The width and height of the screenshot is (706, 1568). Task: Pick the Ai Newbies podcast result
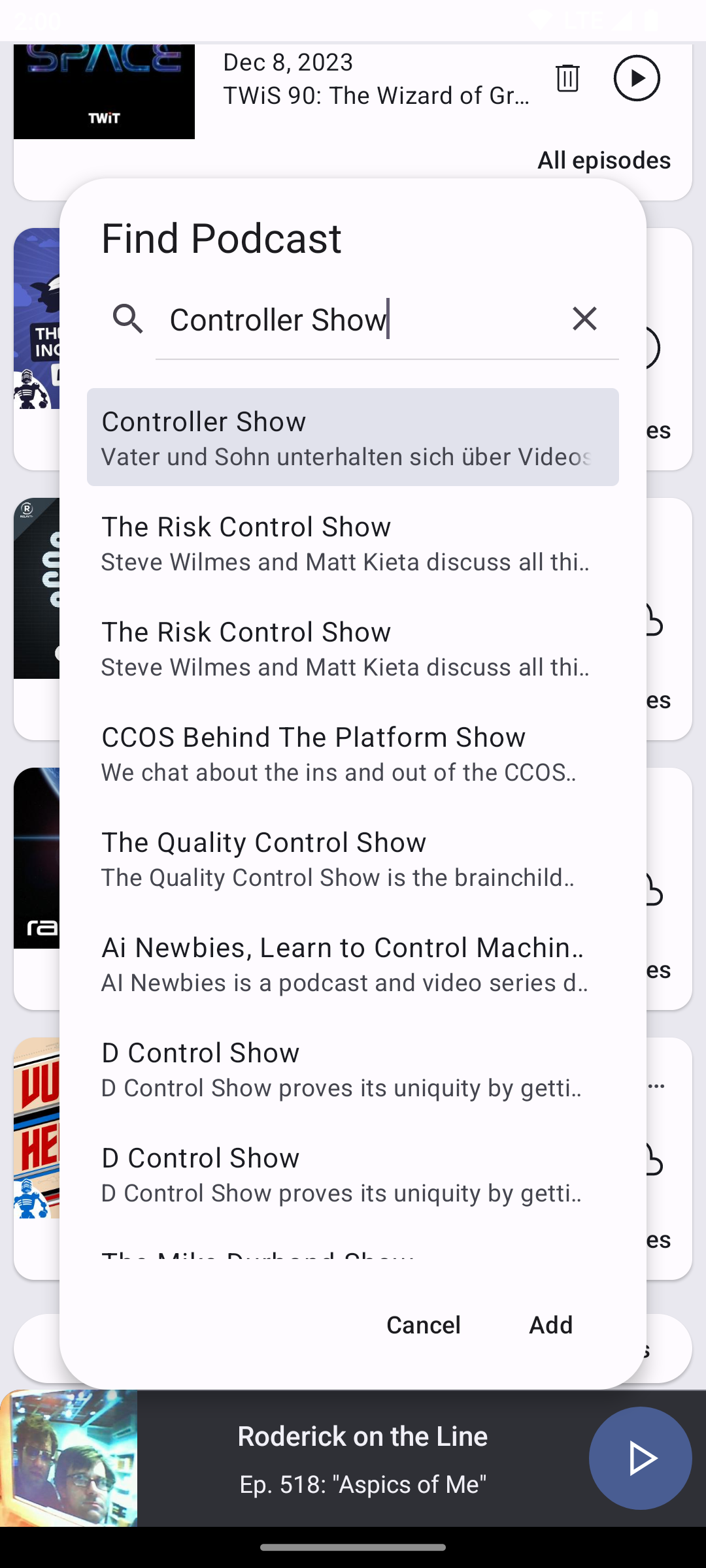click(353, 964)
